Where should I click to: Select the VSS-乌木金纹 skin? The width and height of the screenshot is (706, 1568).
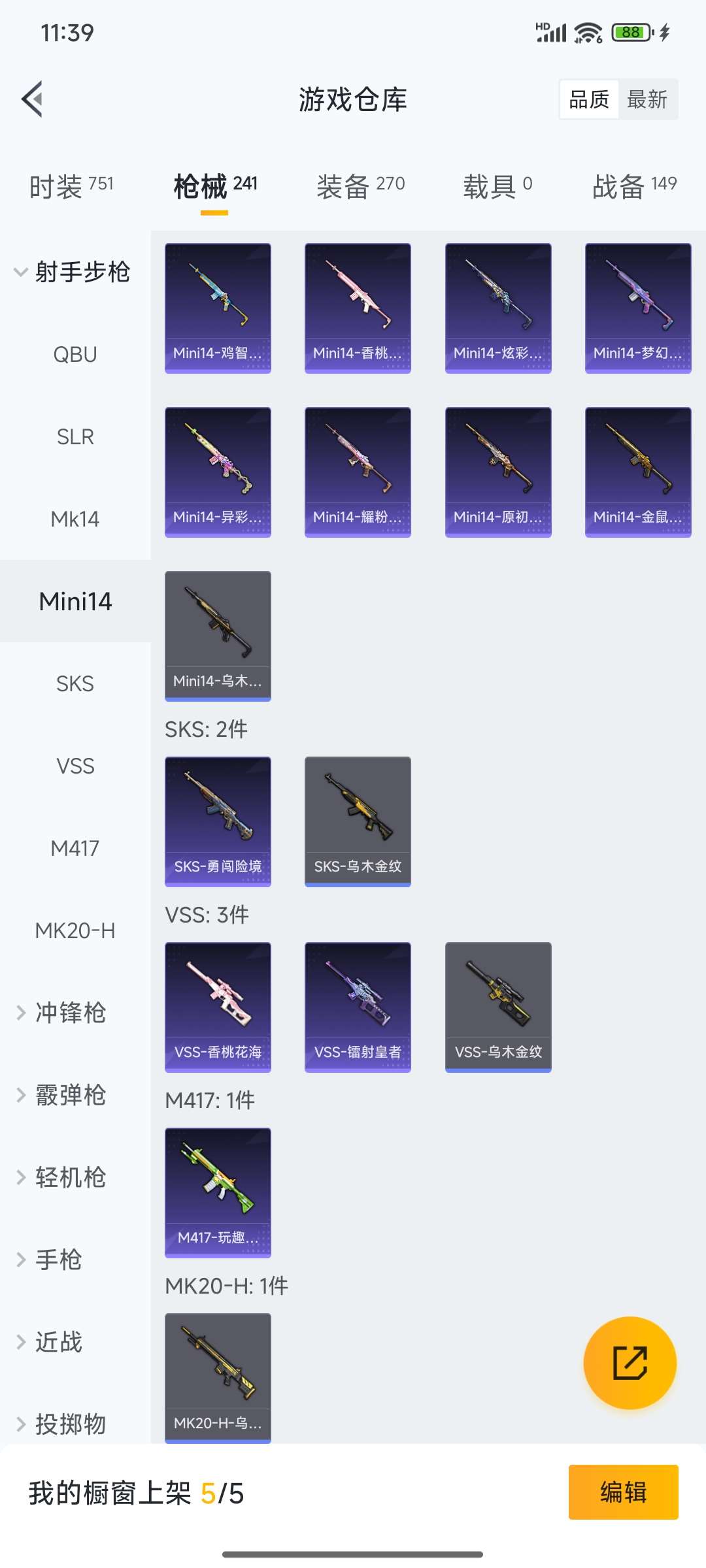[x=498, y=1007]
